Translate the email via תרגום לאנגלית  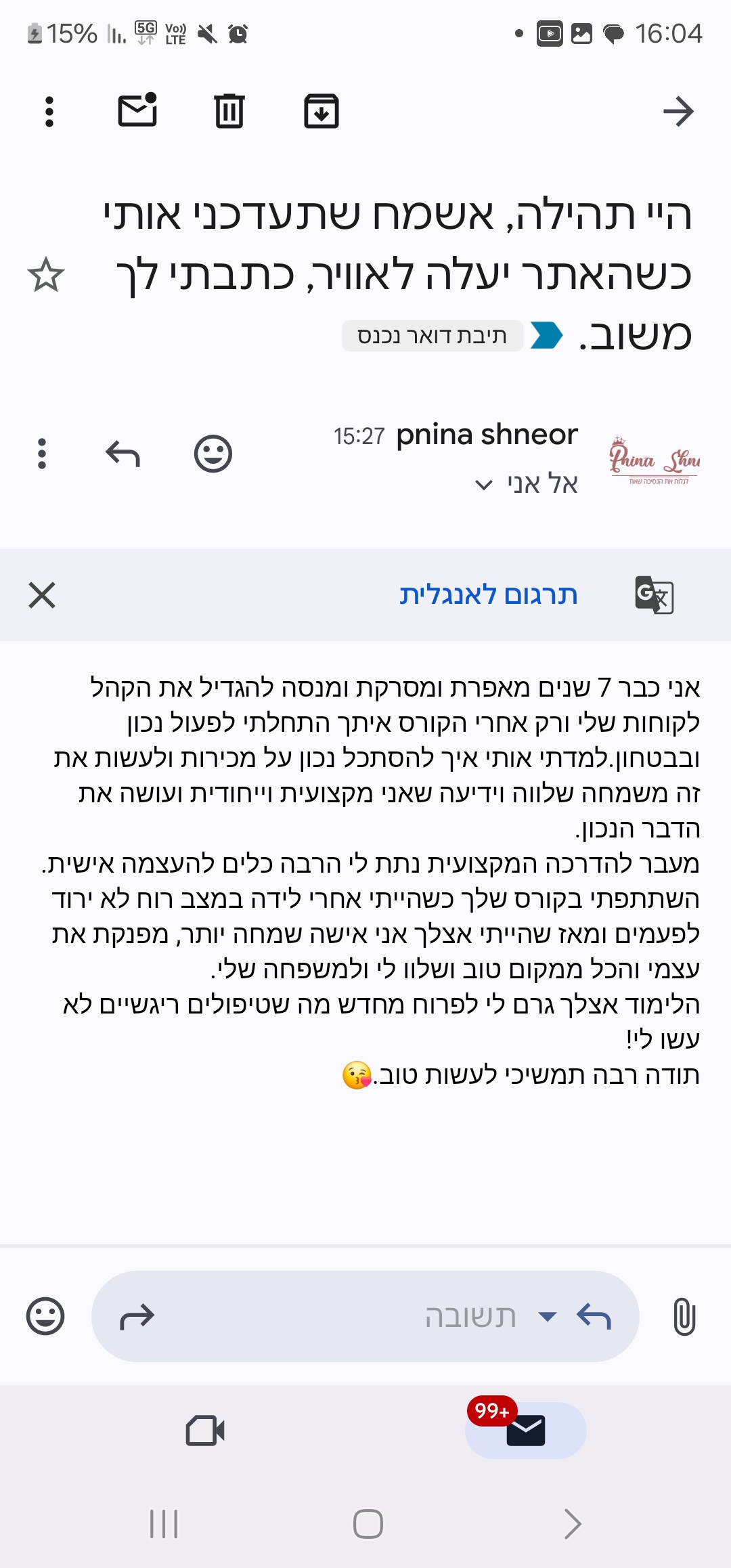[488, 595]
